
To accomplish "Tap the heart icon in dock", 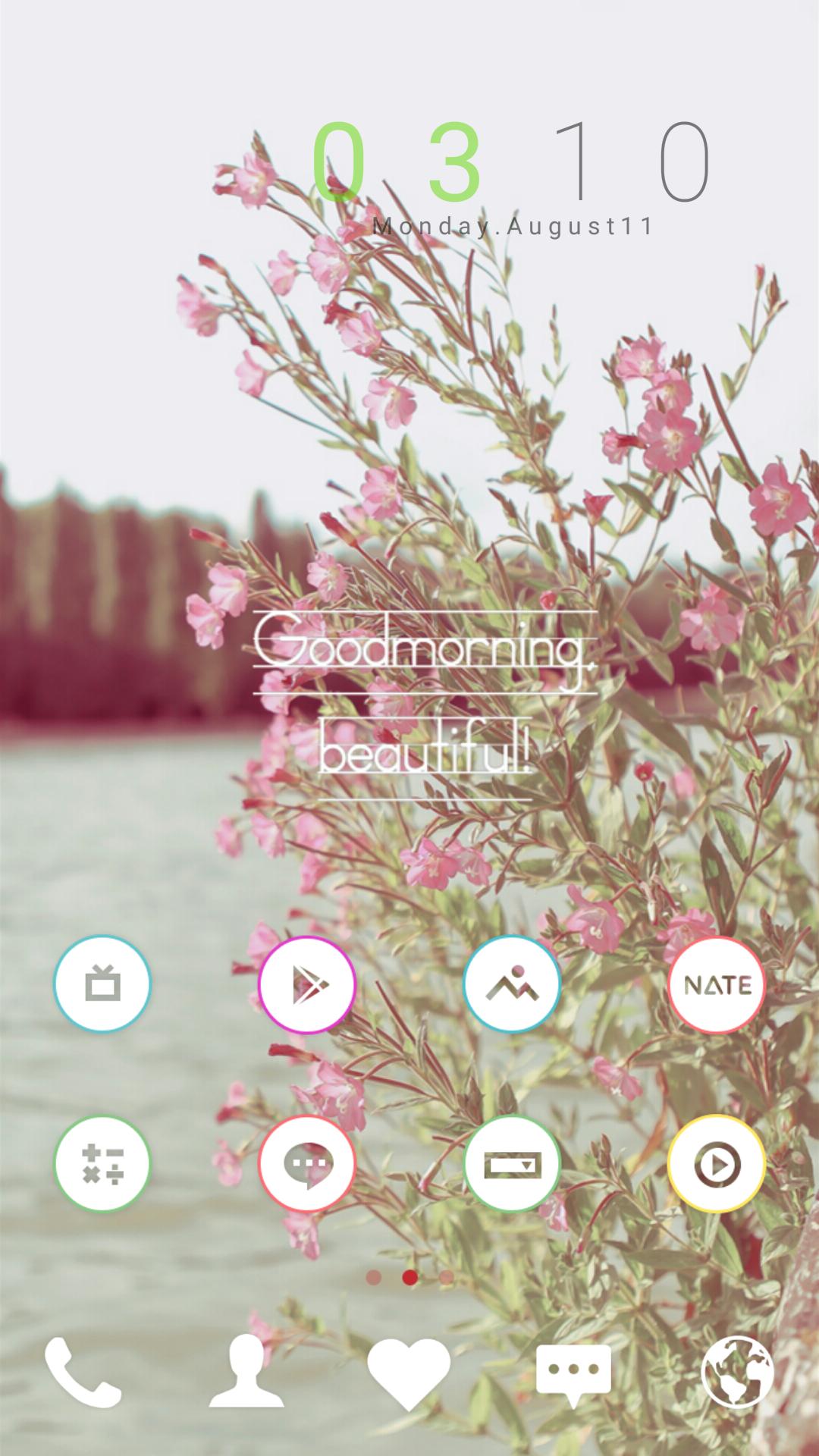I will (409, 1373).
